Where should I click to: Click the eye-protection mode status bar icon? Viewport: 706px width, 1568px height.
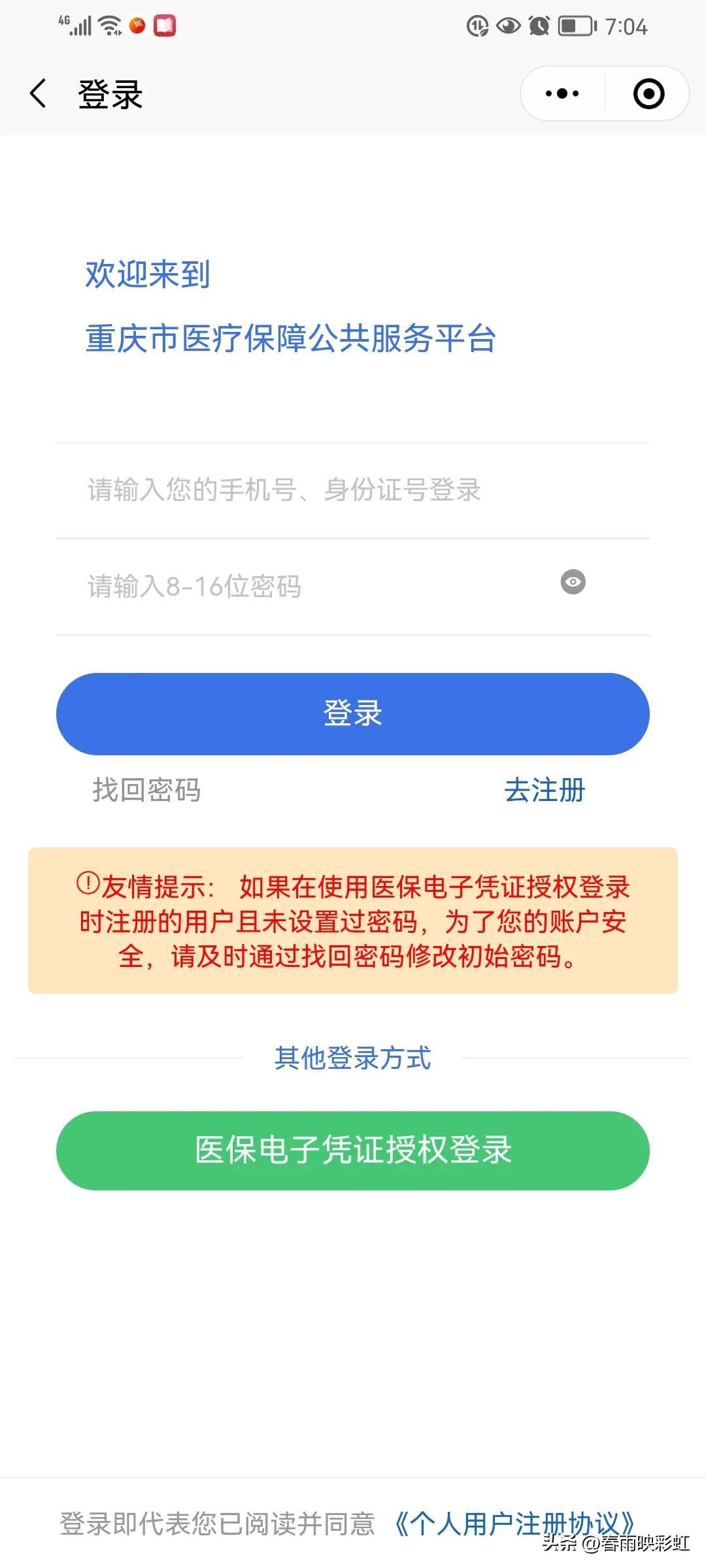pos(509,25)
